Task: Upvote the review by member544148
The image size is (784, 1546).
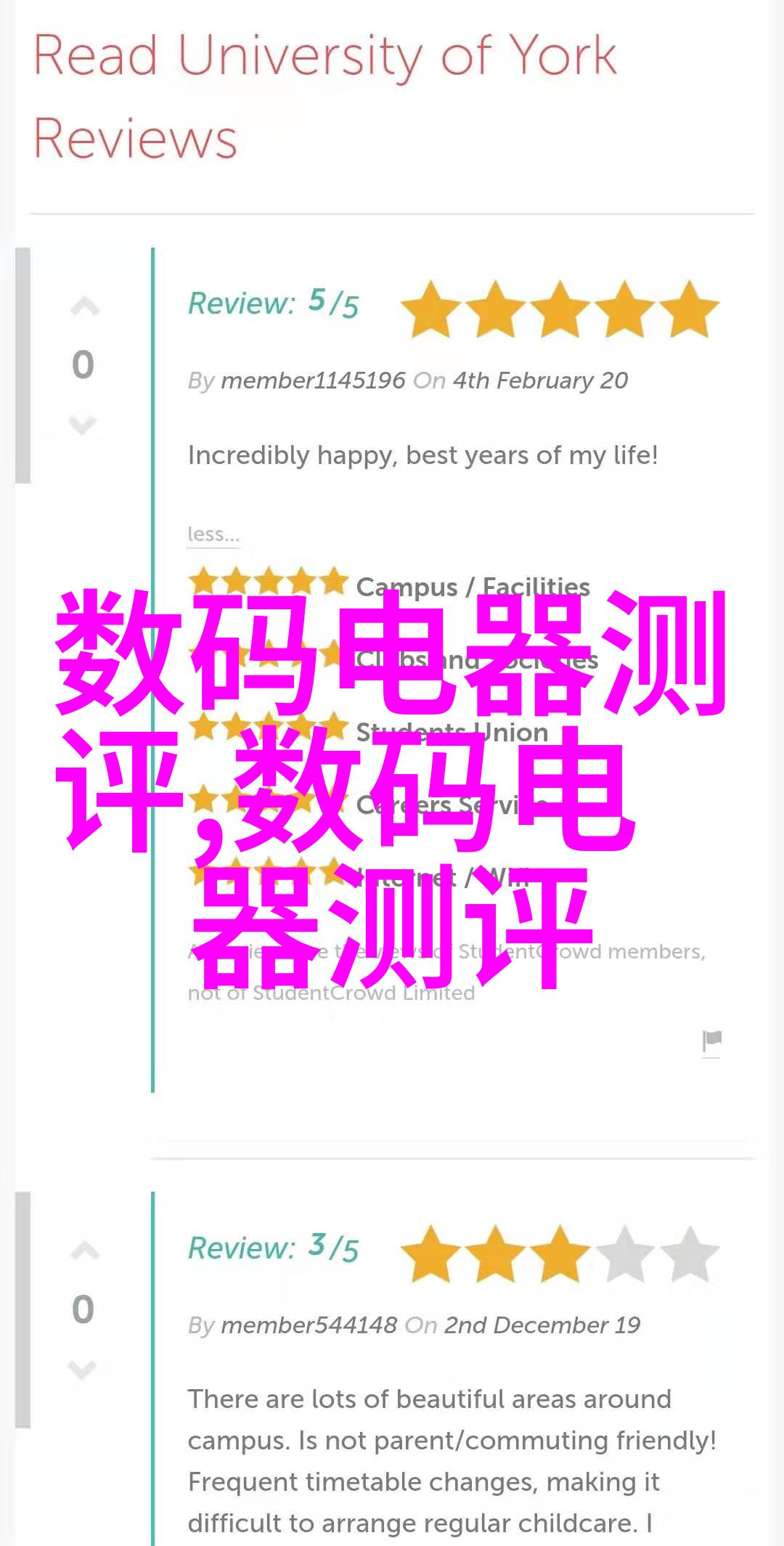Action: [x=84, y=1250]
